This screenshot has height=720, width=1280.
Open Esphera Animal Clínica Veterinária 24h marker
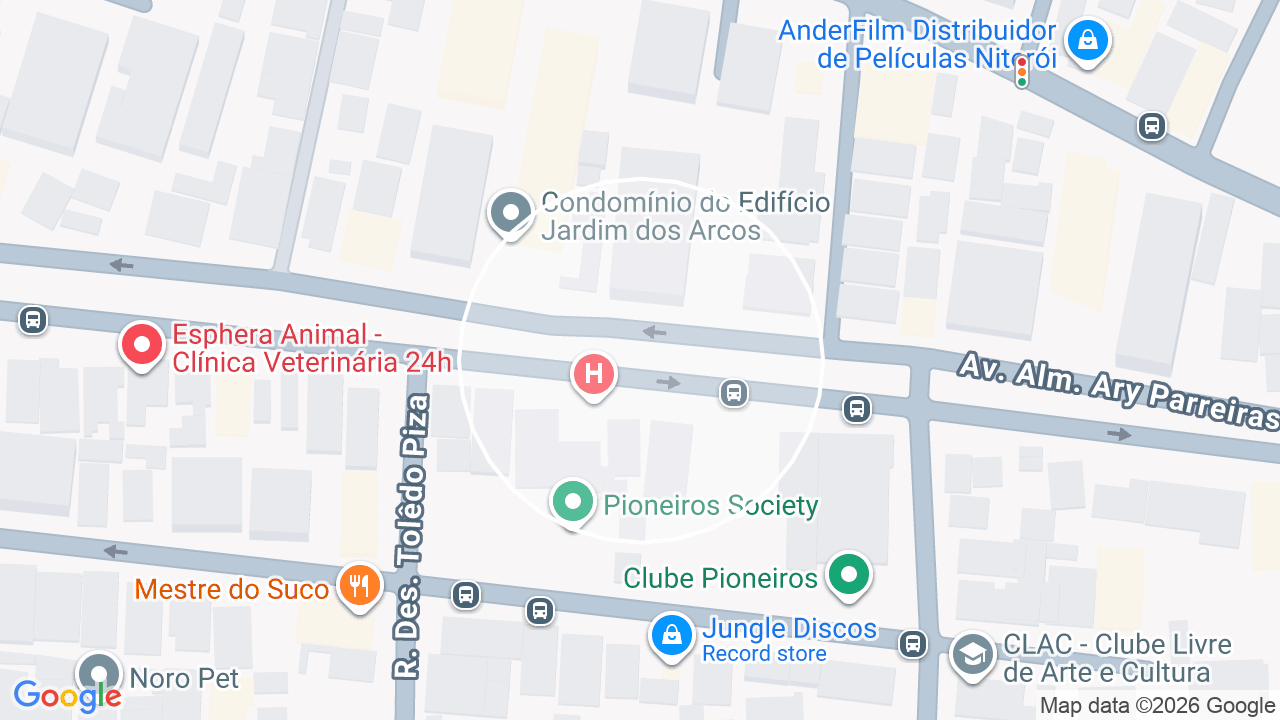pos(142,346)
